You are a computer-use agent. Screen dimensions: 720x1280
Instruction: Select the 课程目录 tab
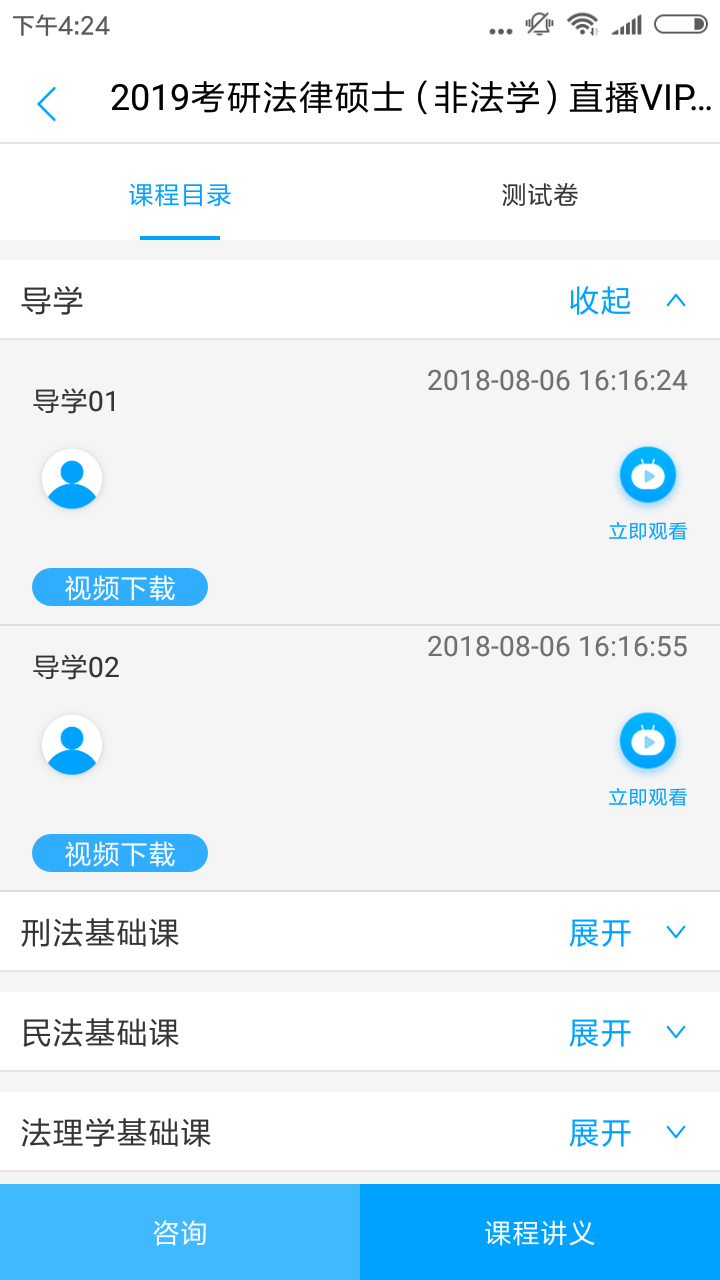click(x=180, y=195)
